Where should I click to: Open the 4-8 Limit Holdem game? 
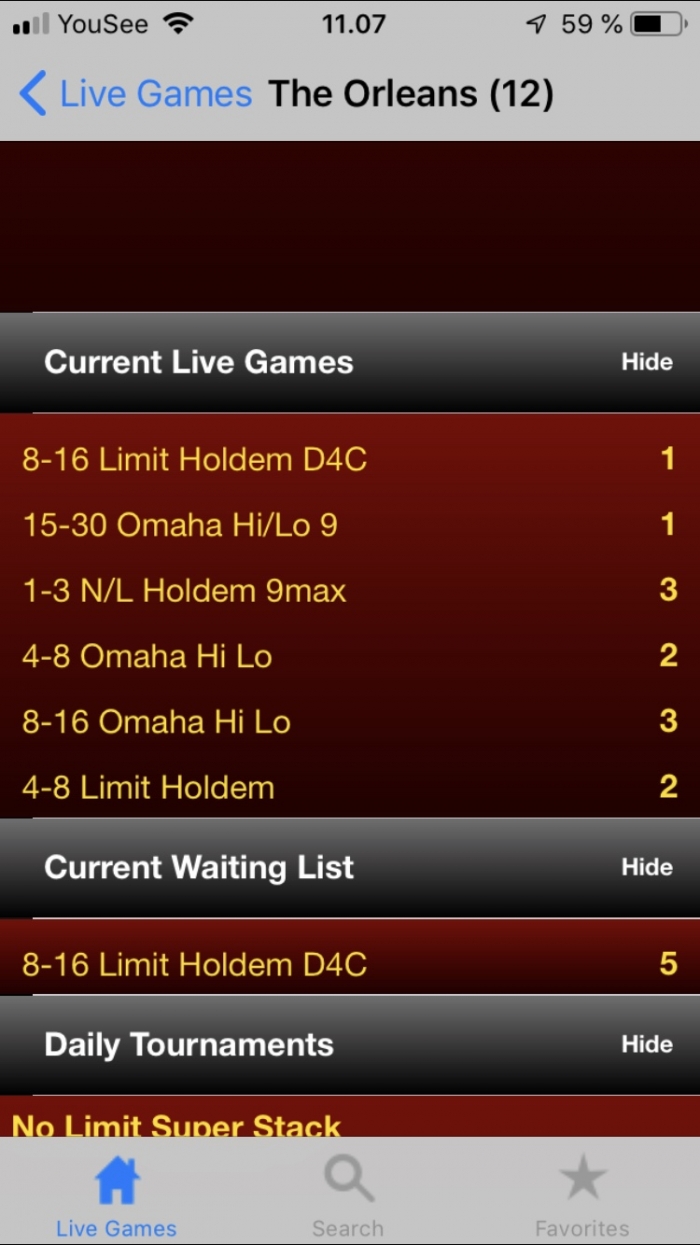click(350, 787)
